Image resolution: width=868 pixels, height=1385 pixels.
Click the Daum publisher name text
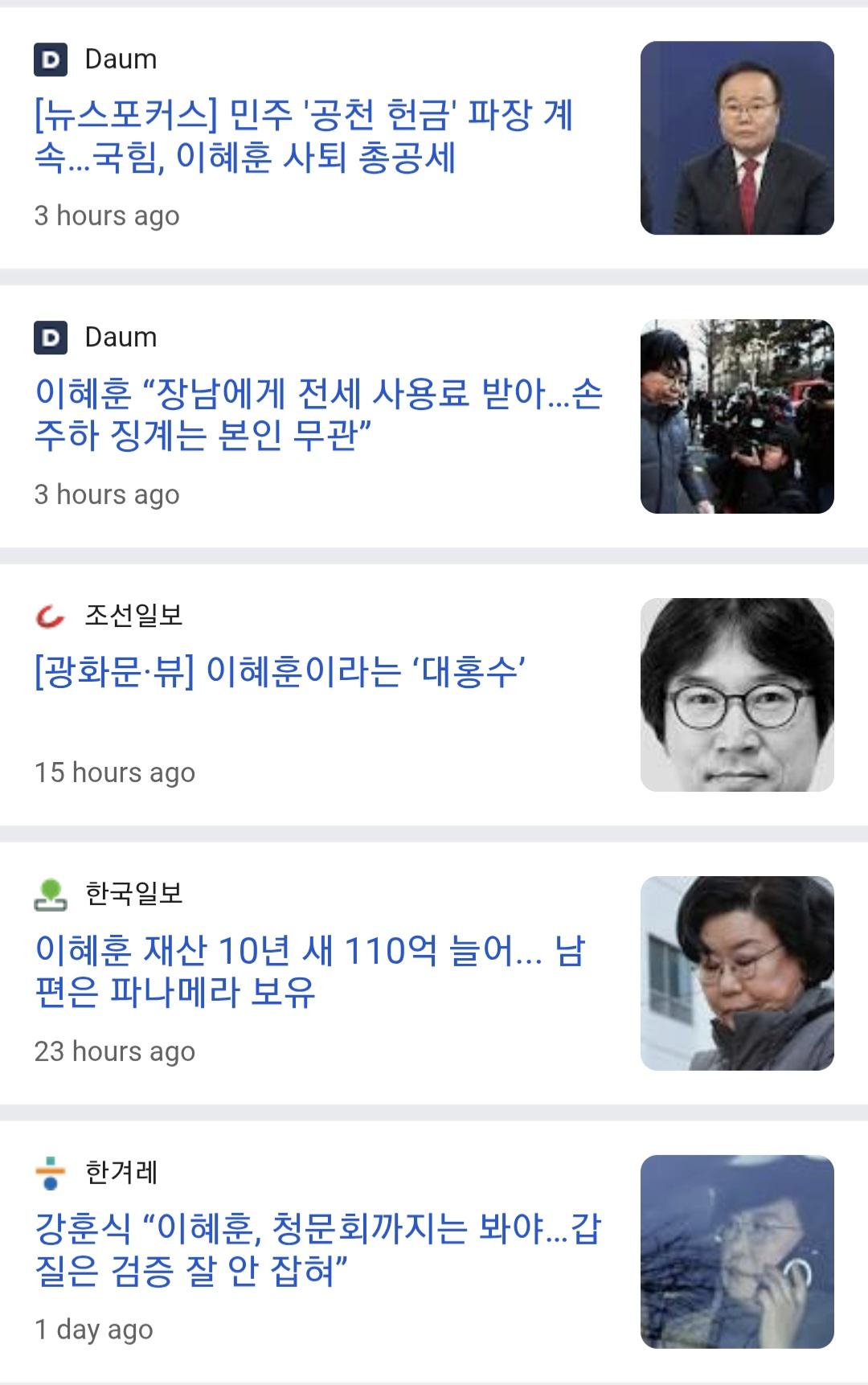[118, 58]
